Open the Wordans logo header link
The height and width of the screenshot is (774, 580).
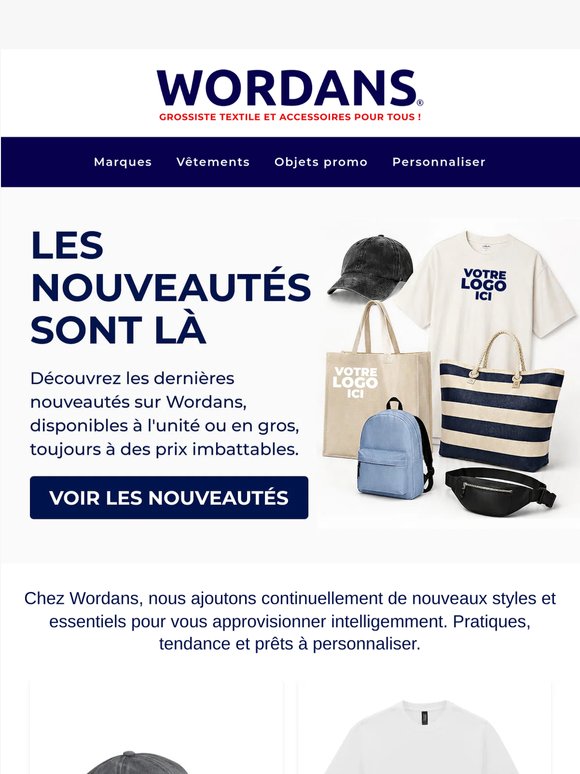coord(290,95)
